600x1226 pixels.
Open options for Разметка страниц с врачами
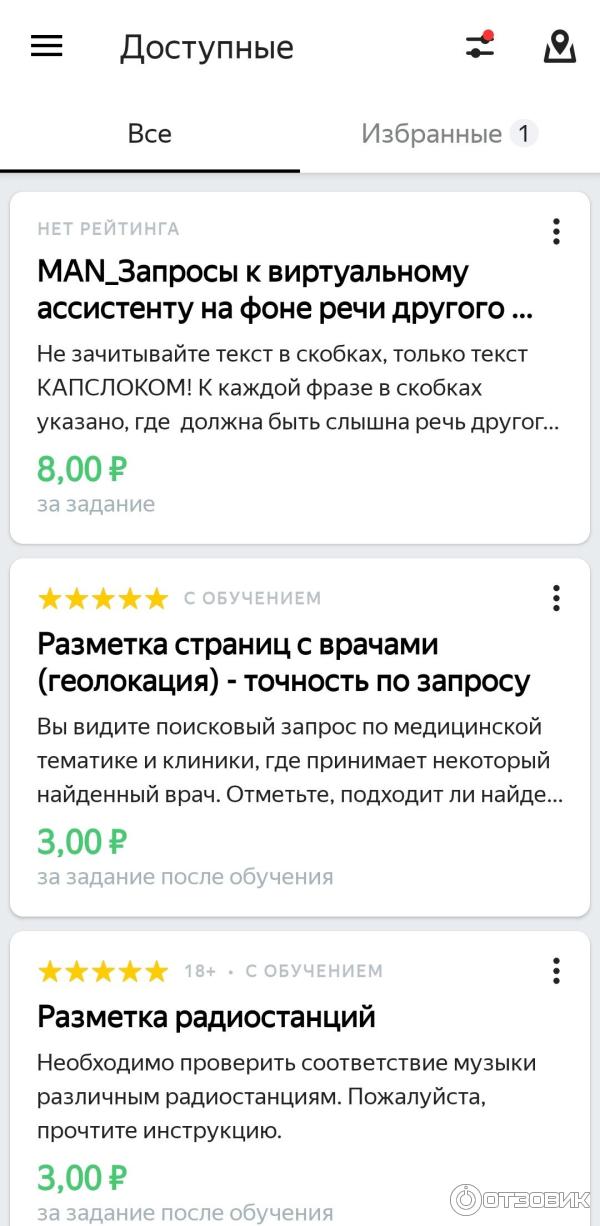556,598
